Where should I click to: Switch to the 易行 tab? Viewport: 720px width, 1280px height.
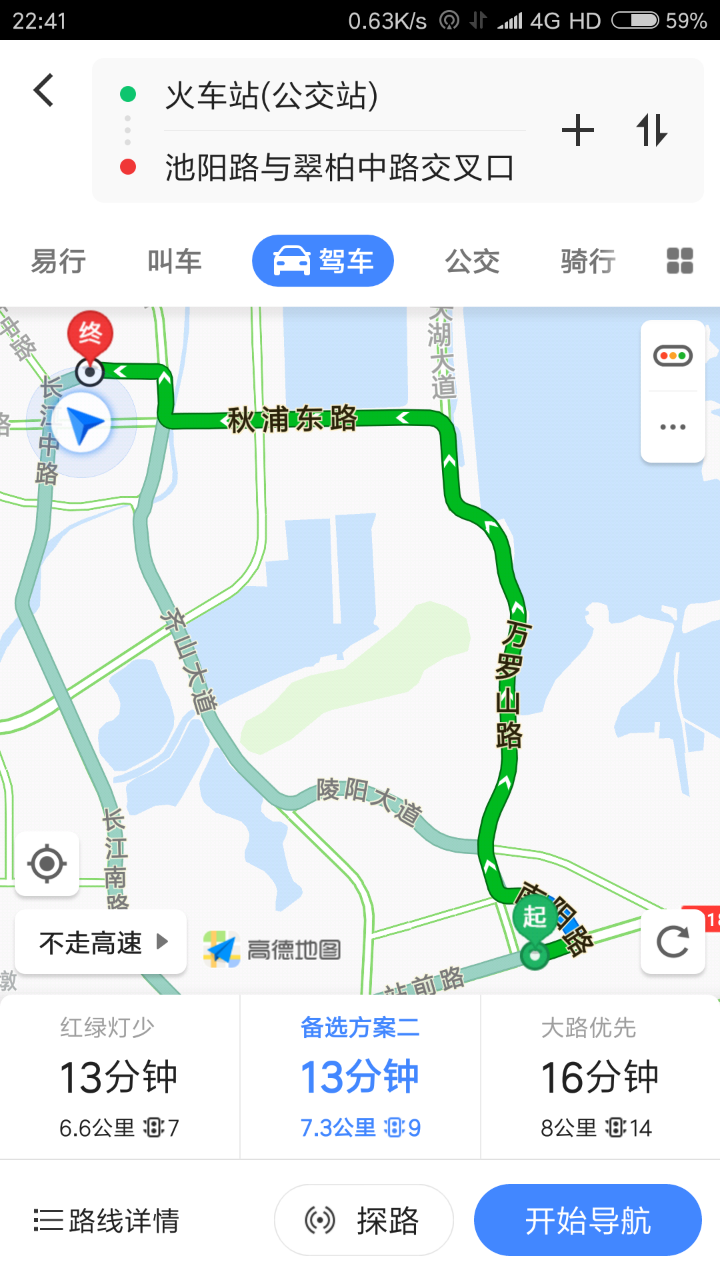click(x=58, y=261)
